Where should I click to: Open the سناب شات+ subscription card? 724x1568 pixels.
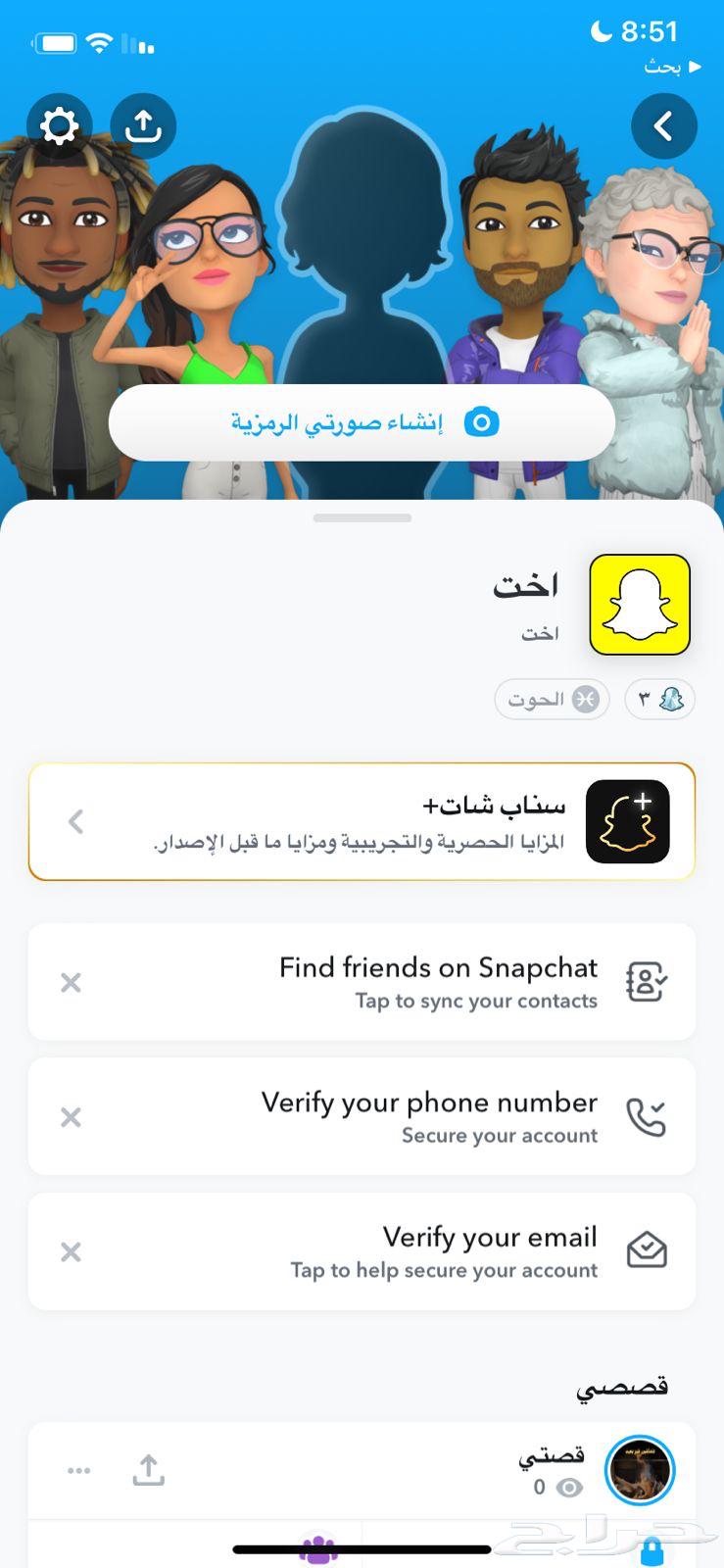click(362, 821)
